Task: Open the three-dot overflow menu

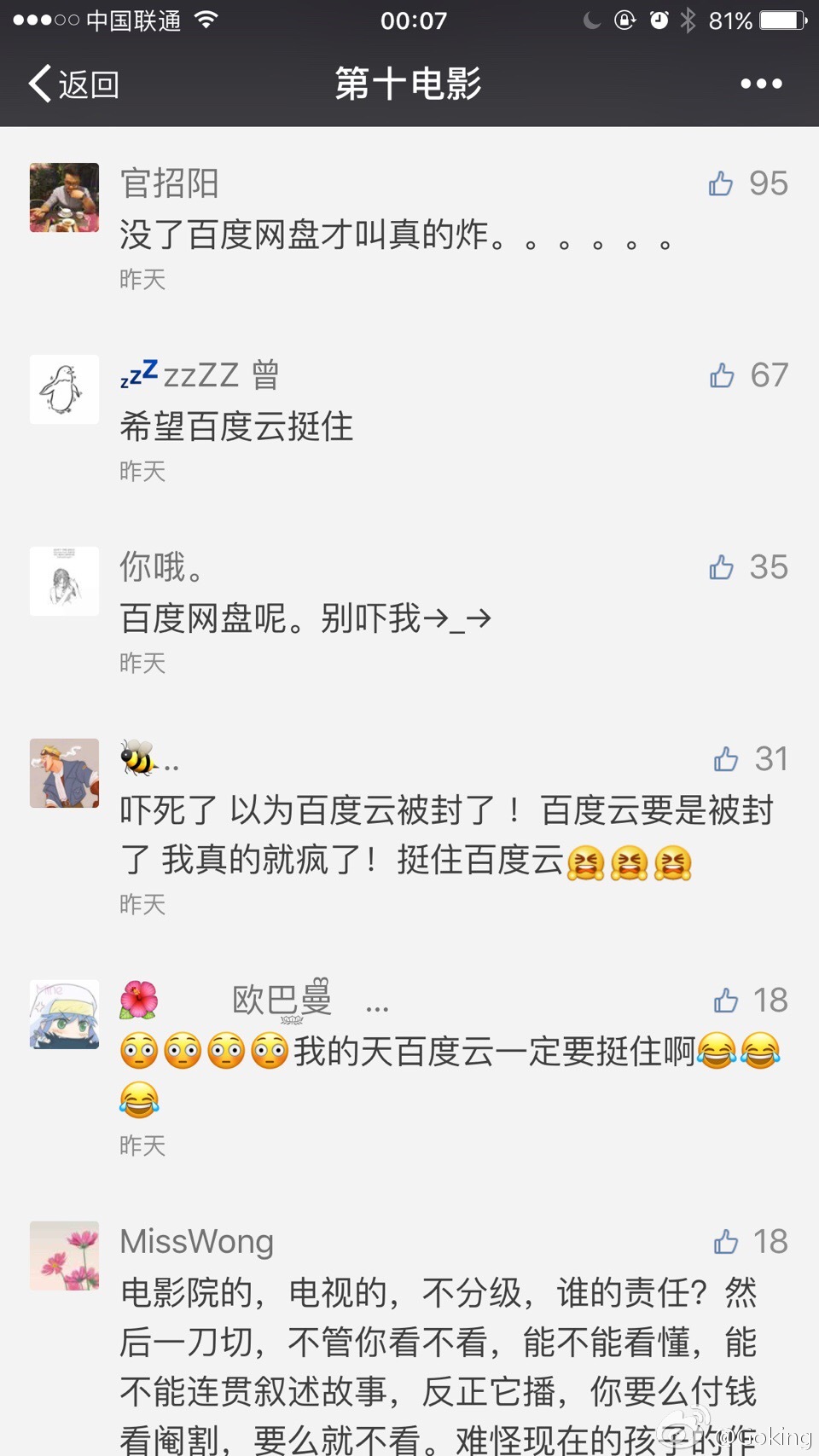Action: 760,84
